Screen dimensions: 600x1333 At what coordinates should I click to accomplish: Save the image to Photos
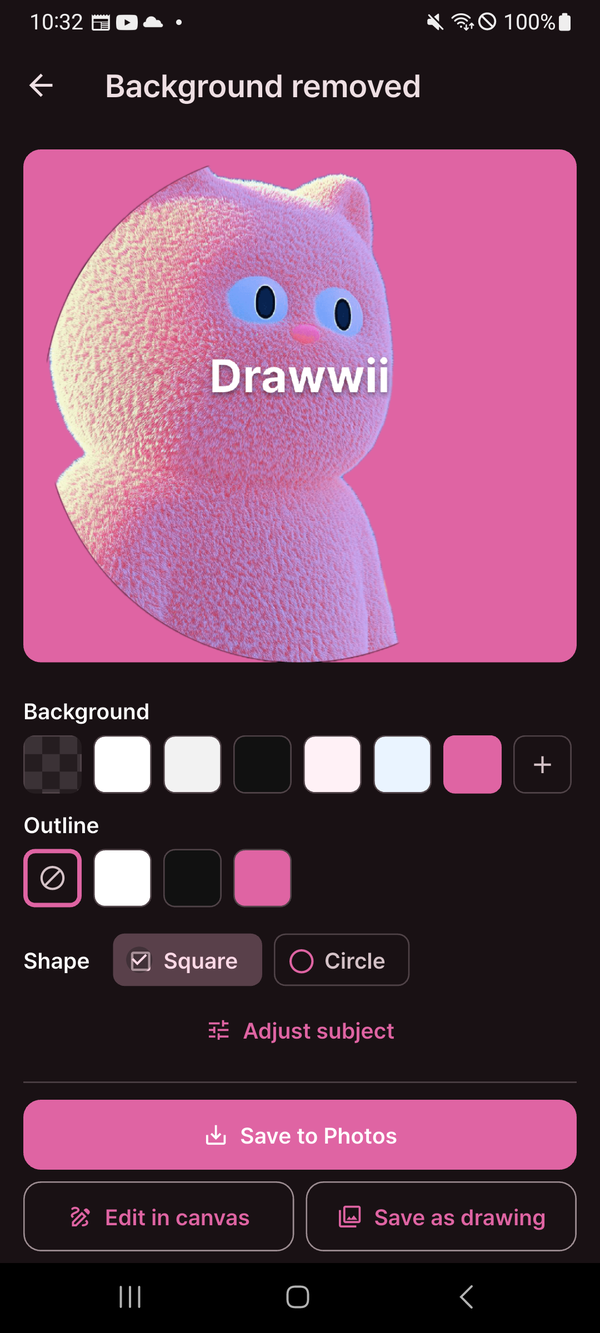[300, 1135]
